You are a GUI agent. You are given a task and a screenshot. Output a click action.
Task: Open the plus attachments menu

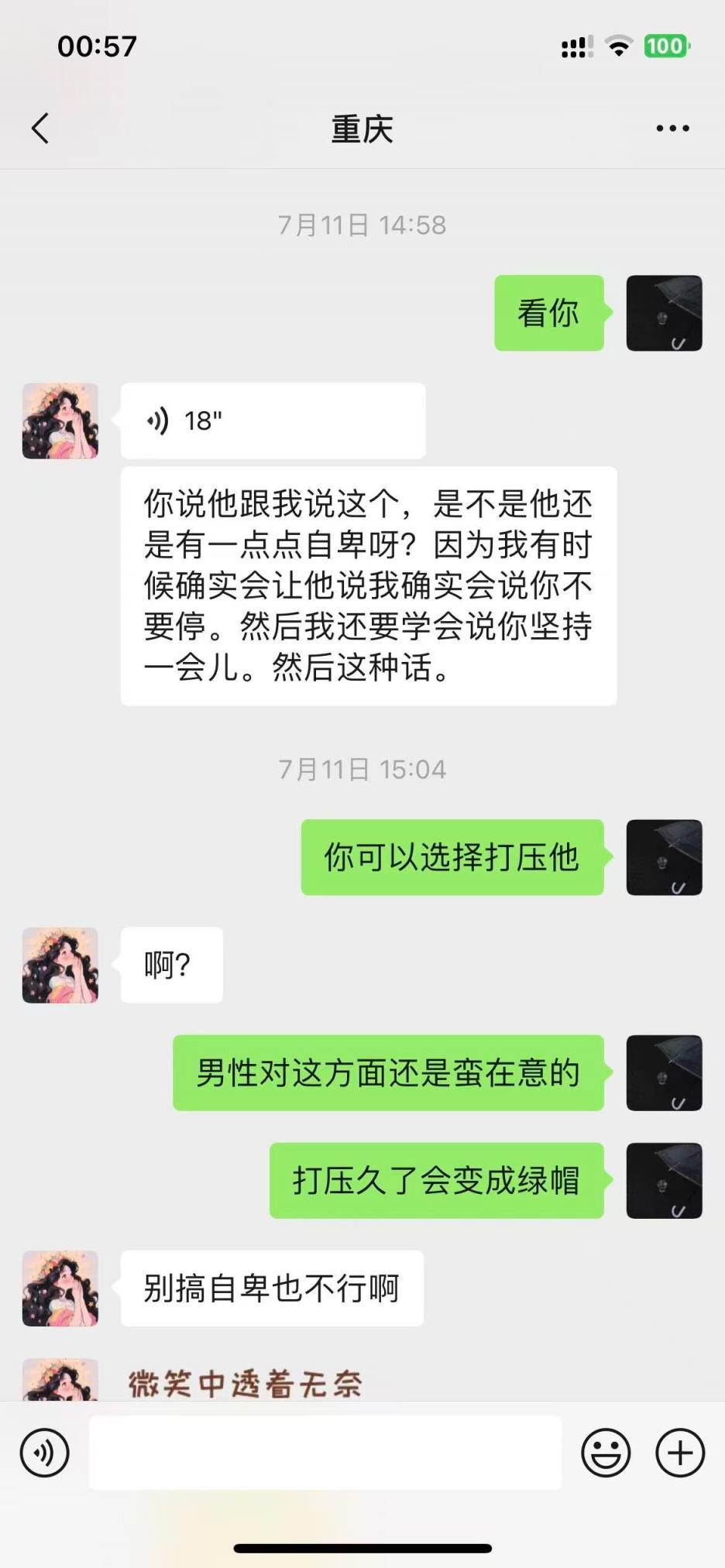click(680, 1453)
